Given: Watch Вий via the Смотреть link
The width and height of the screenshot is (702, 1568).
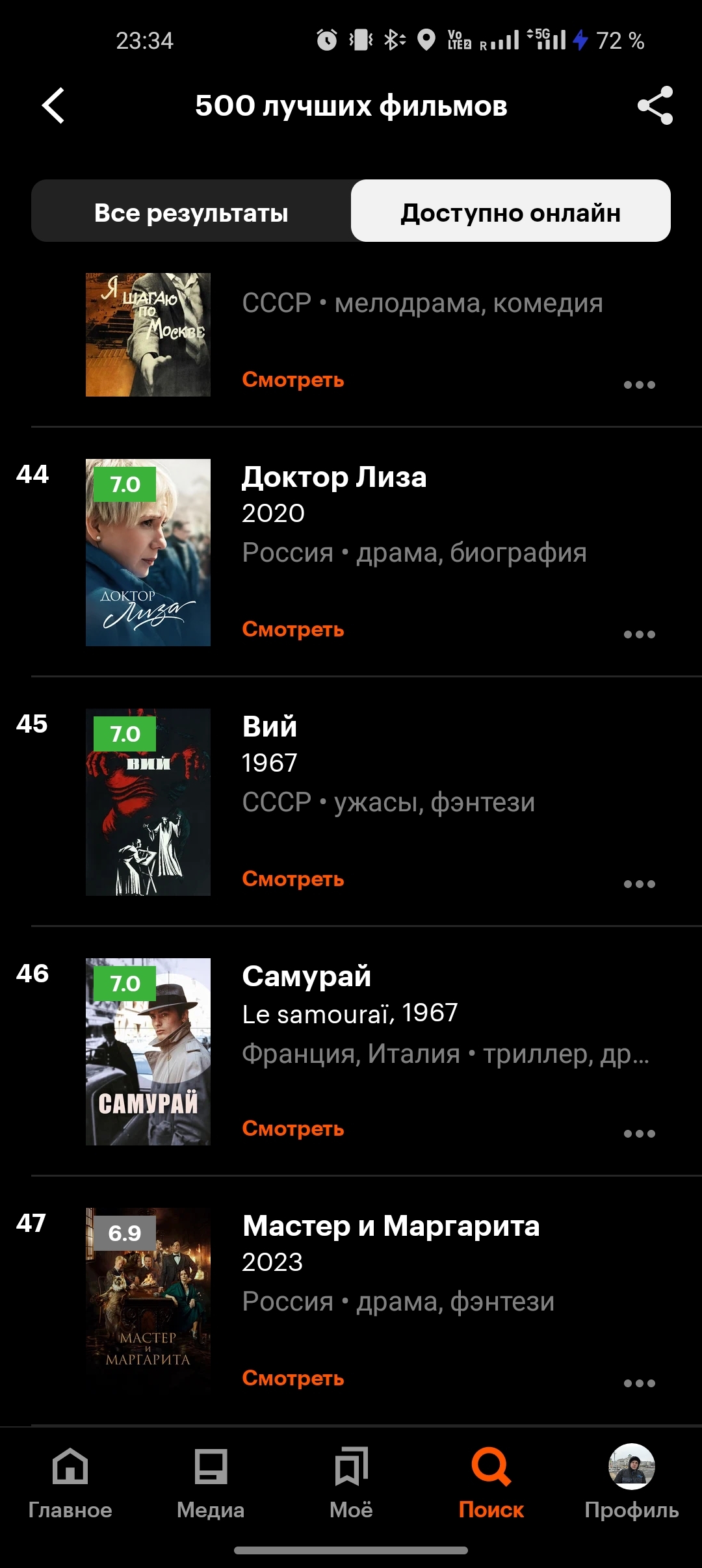Looking at the screenshot, I should point(292,879).
